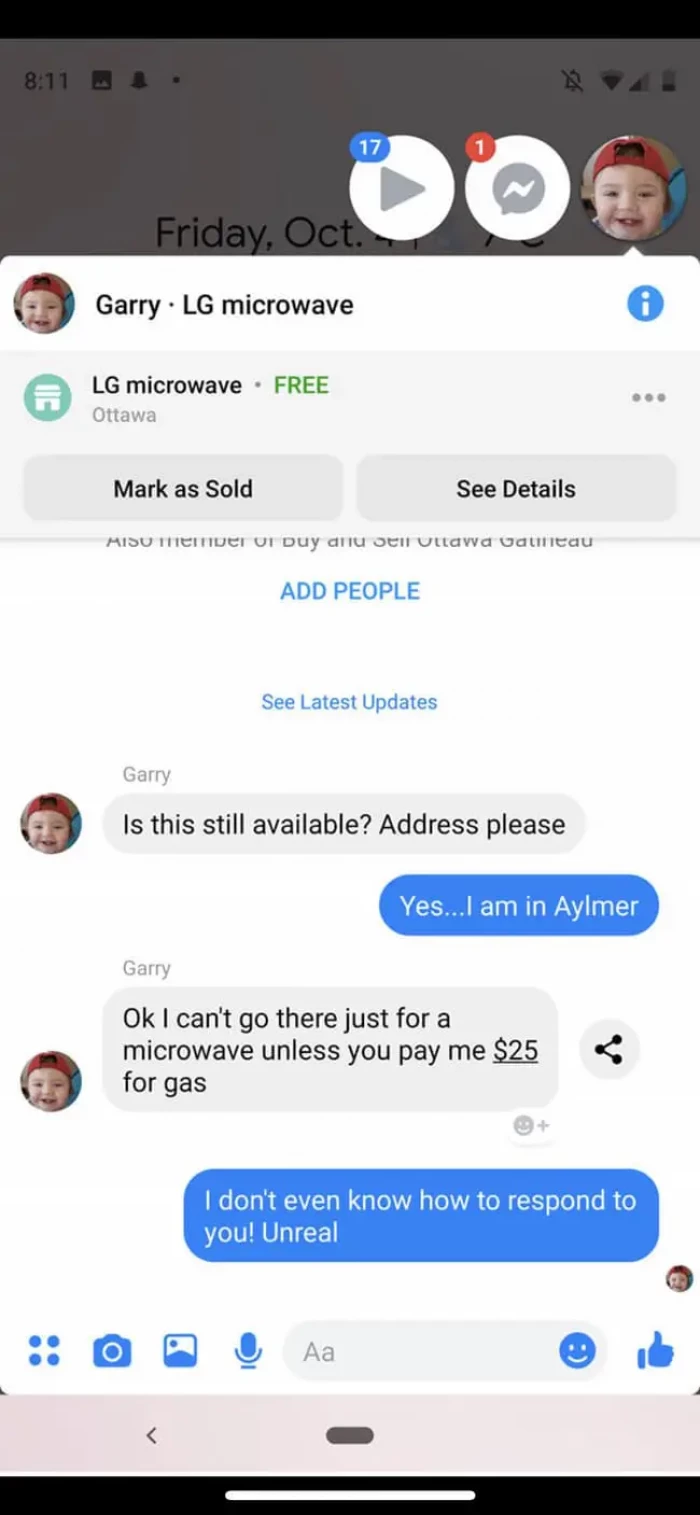Go back using the system back arrow

(x=152, y=1435)
